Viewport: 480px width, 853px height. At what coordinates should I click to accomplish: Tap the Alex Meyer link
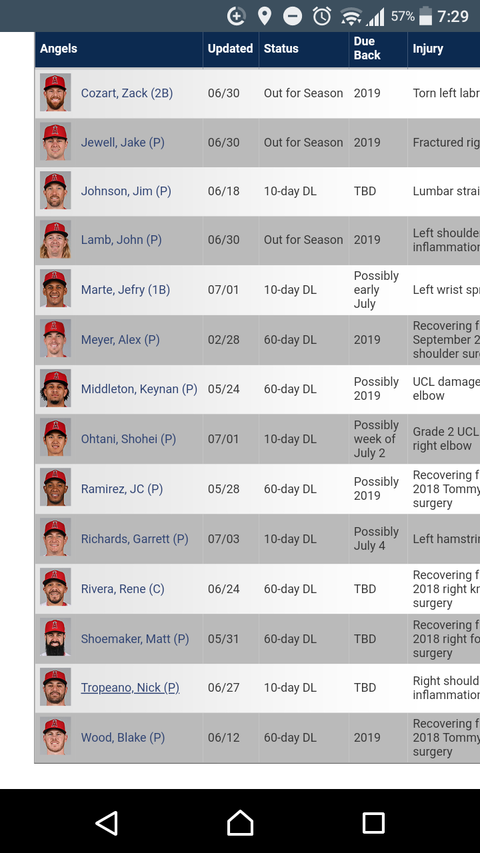(120, 340)
